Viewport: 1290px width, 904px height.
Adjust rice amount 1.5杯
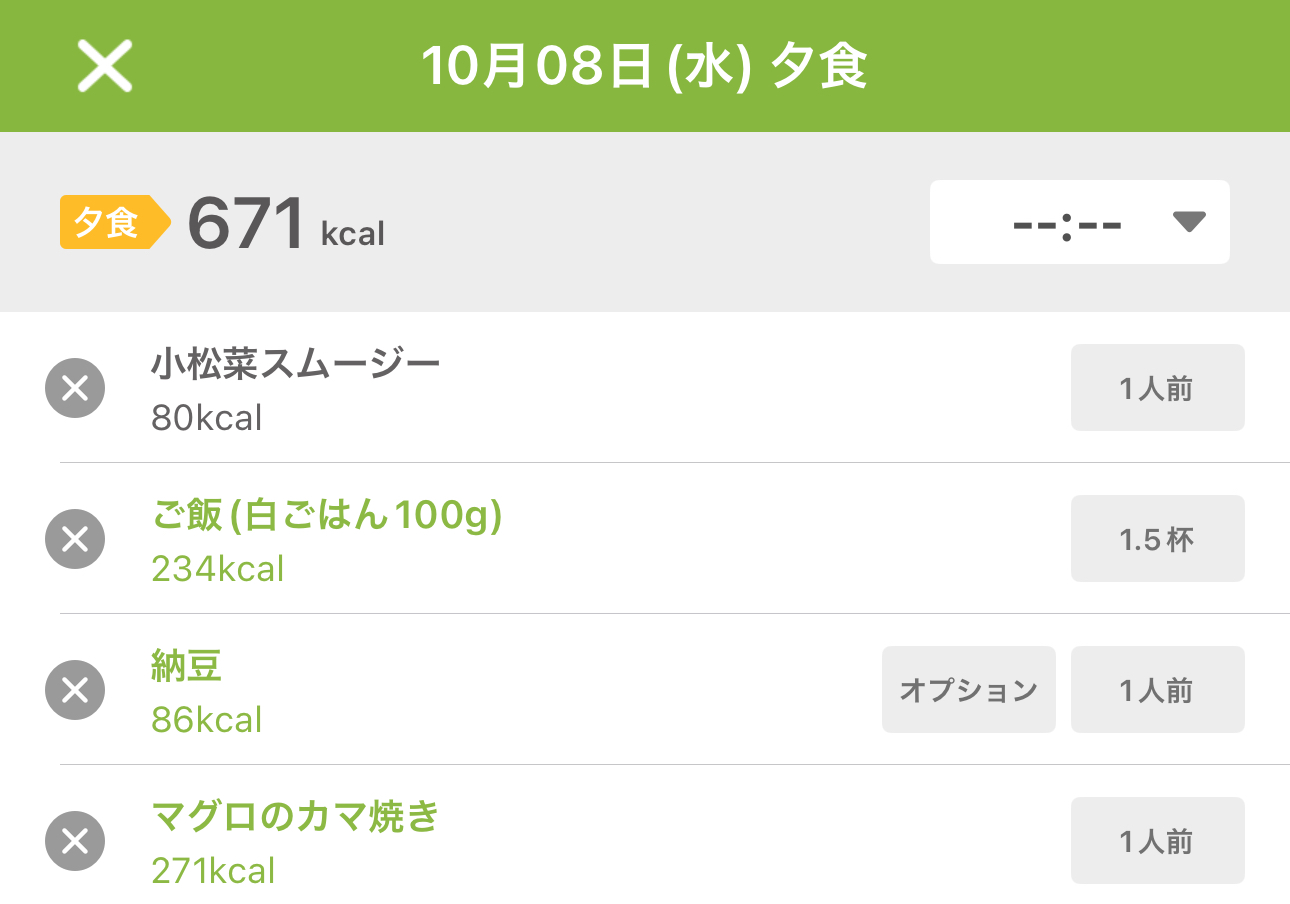click(1157, 539)
